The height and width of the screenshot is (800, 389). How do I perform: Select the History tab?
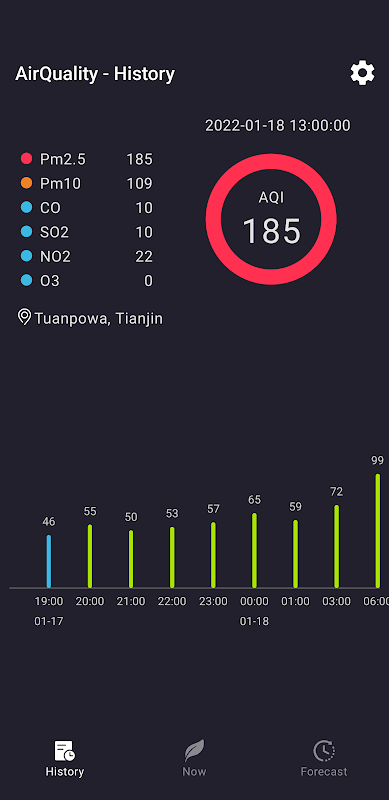point(64,758)
